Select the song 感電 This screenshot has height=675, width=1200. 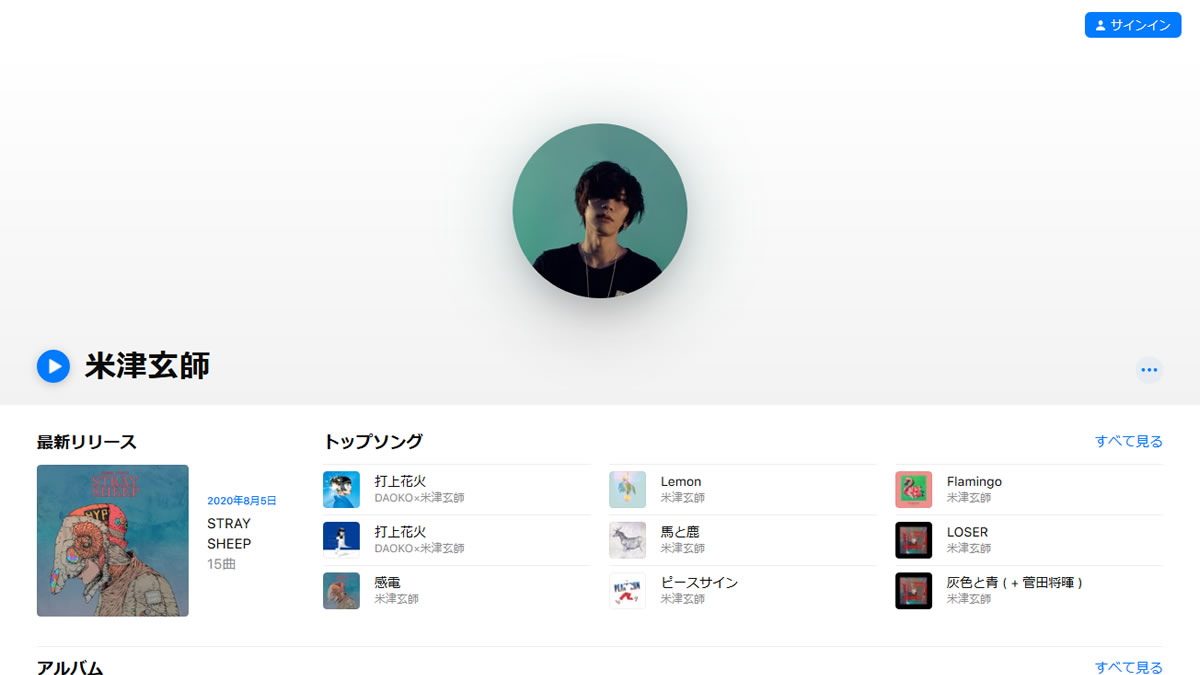point(387,590)
